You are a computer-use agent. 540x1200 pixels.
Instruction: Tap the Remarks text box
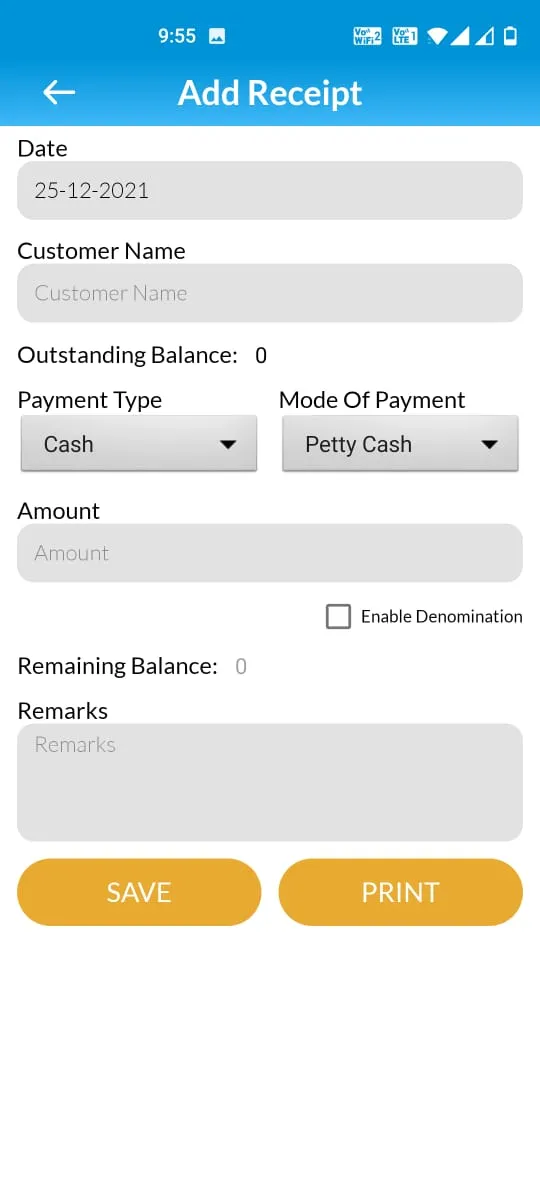tap(270, 782)
